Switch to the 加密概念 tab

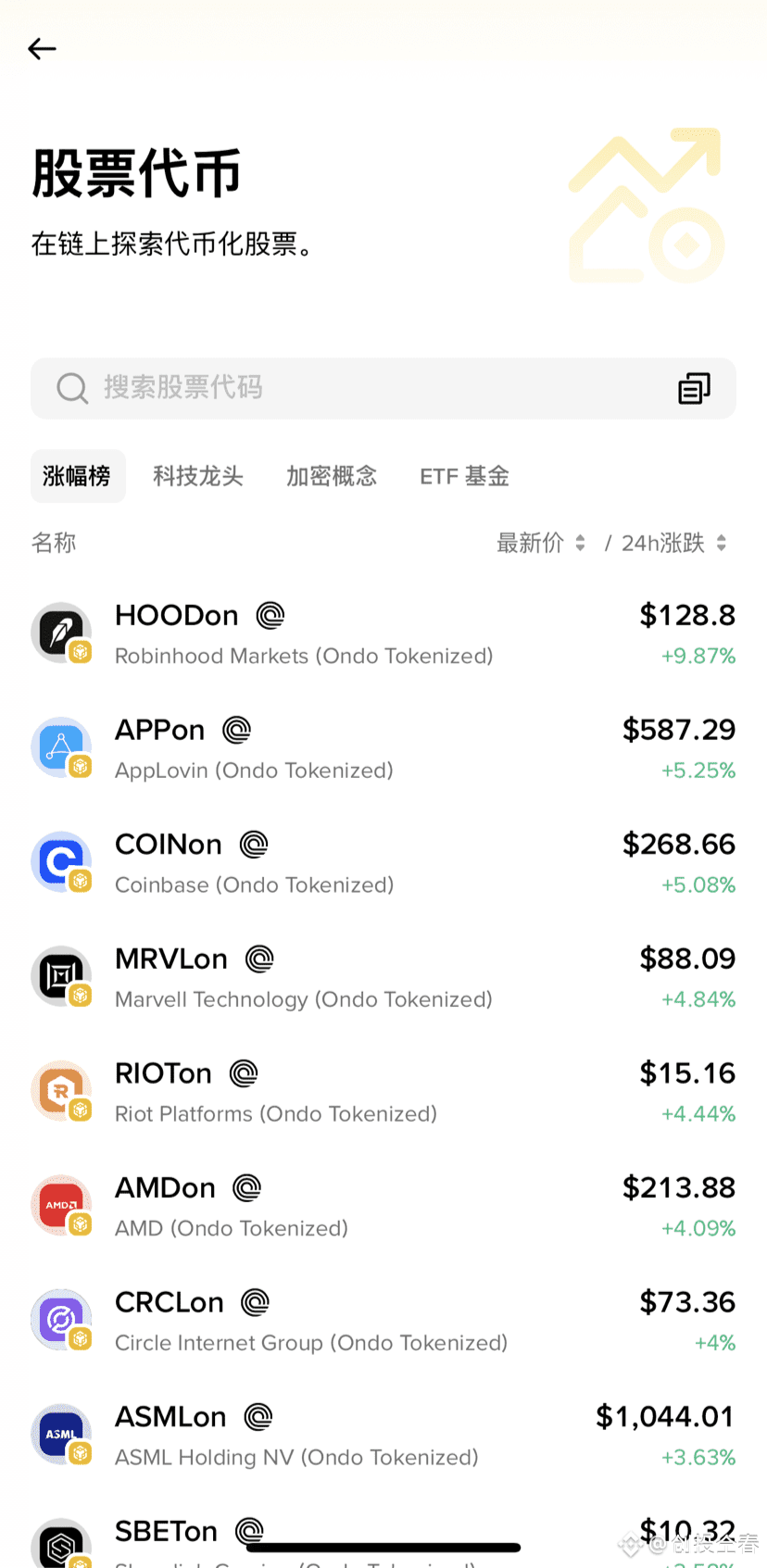pos(332,476)
